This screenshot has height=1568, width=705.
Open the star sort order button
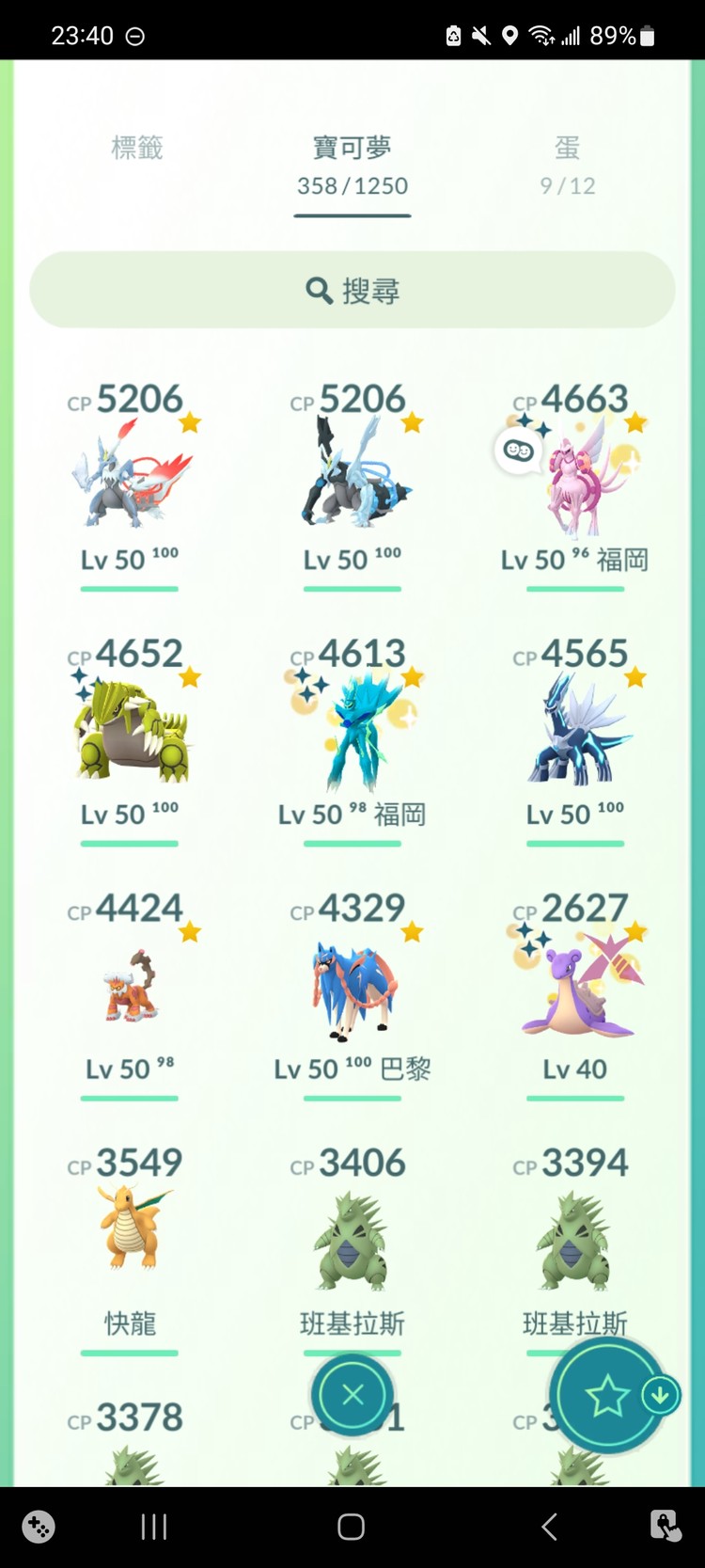(607, 1396)
